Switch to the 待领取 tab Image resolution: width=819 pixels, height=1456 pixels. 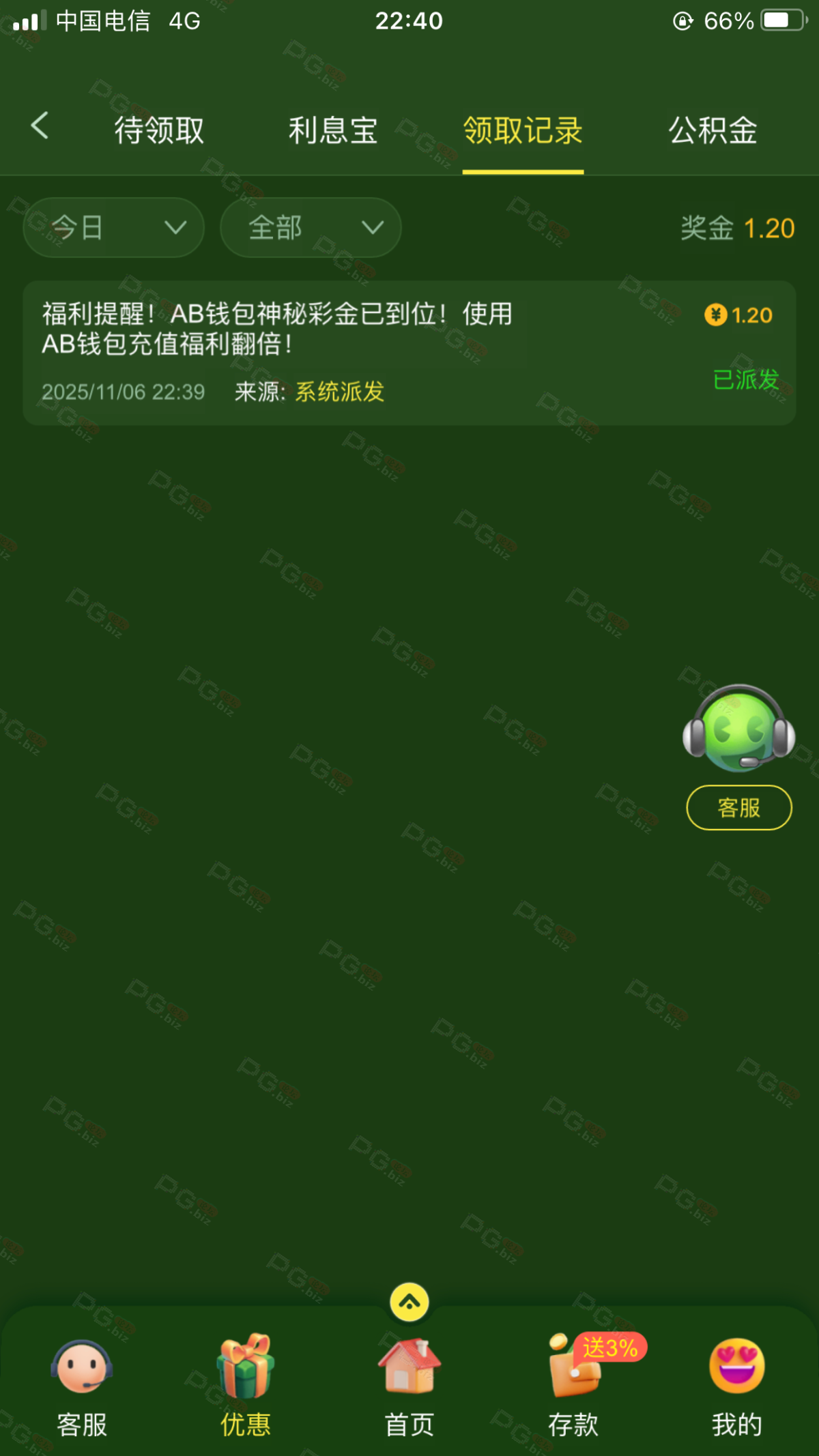click(x=159, y=130)
